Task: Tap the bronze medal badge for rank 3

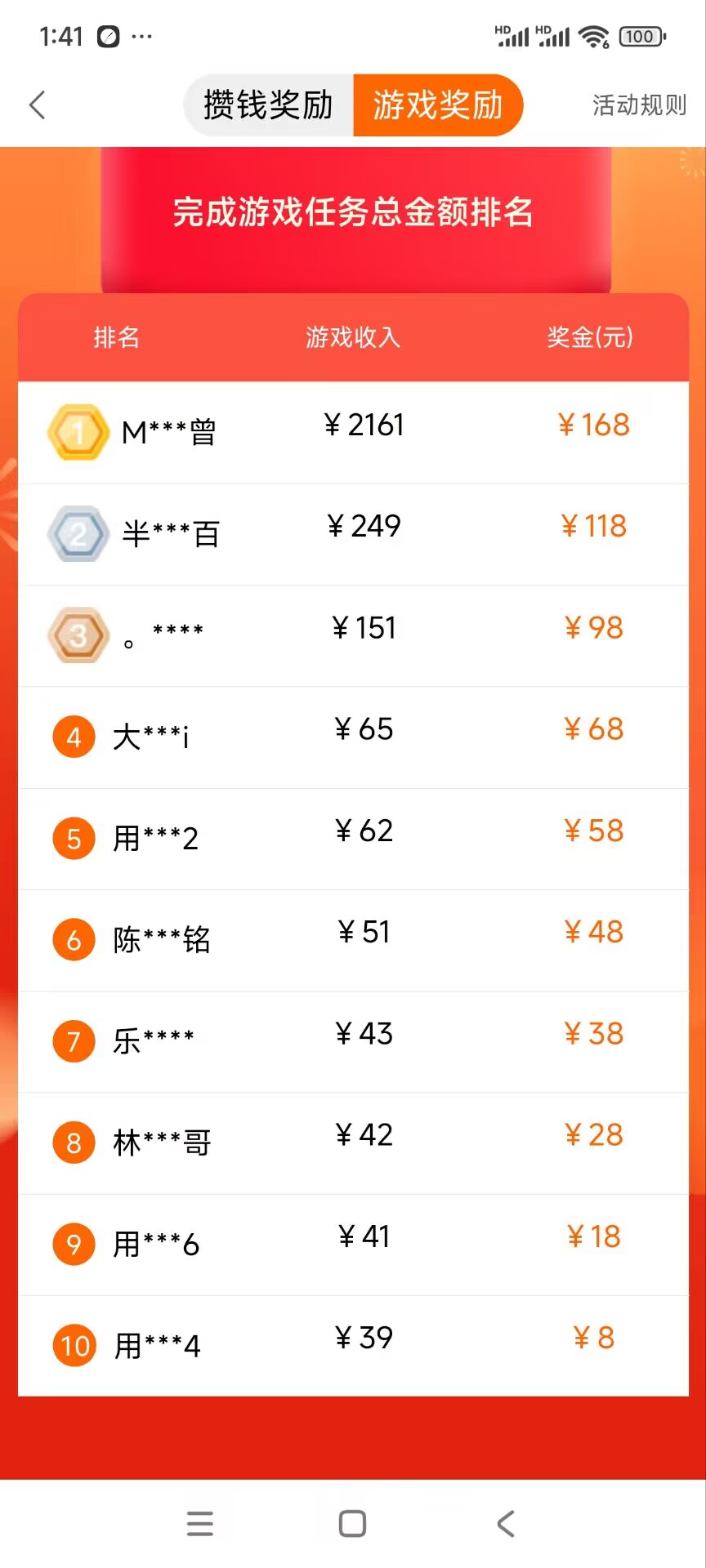Action: click(x=78, y=635)
